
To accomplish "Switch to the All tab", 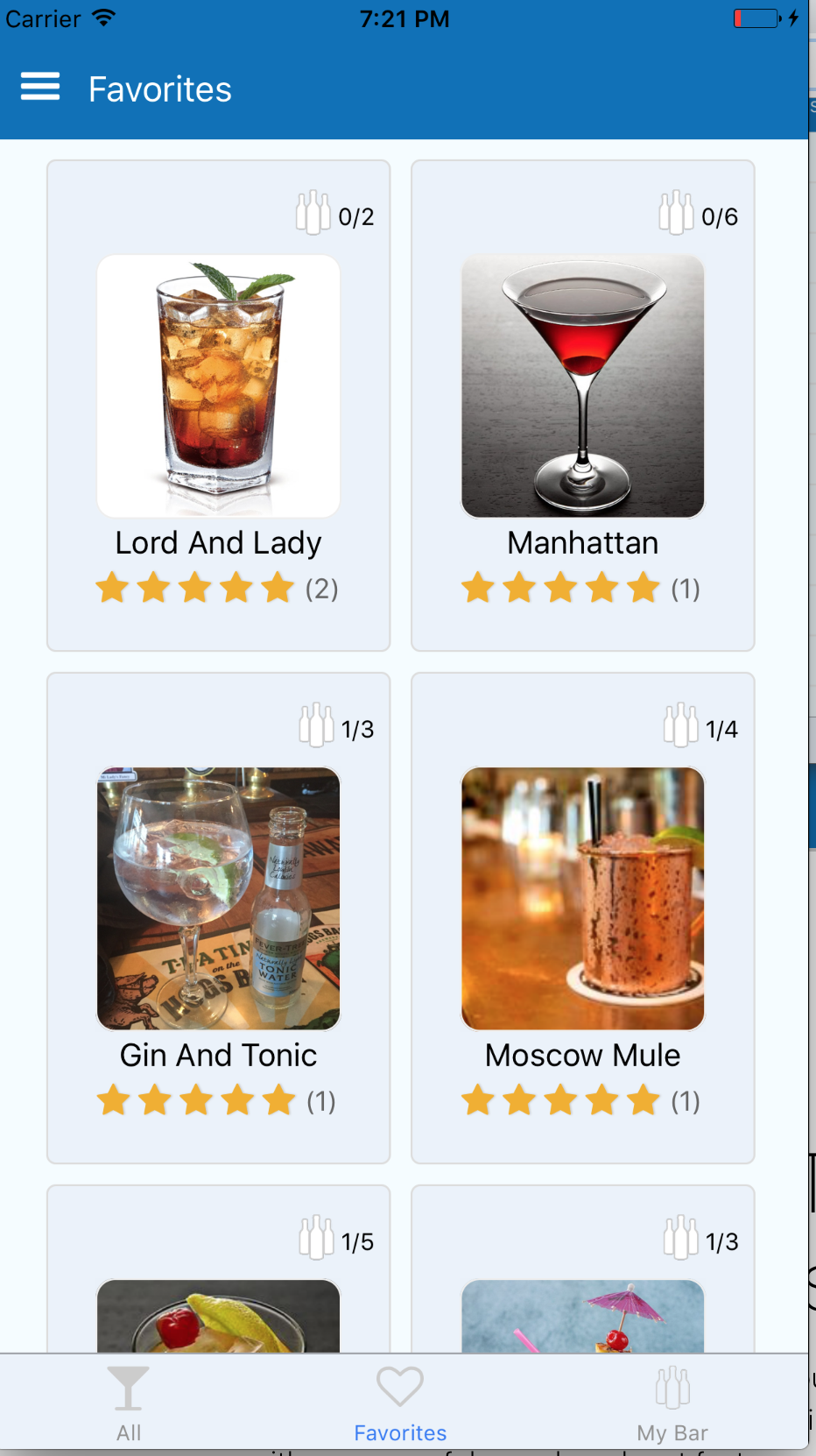I will 128,1402.
